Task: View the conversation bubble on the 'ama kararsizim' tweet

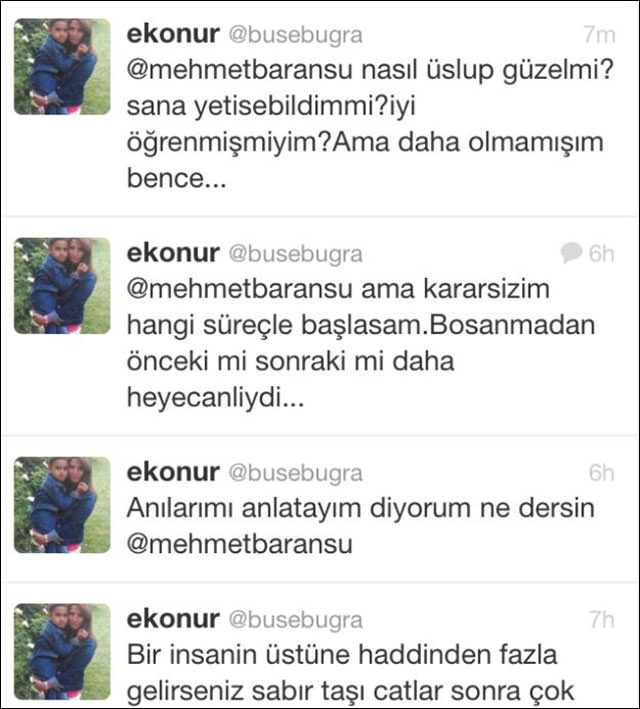Action: (572, 253)
